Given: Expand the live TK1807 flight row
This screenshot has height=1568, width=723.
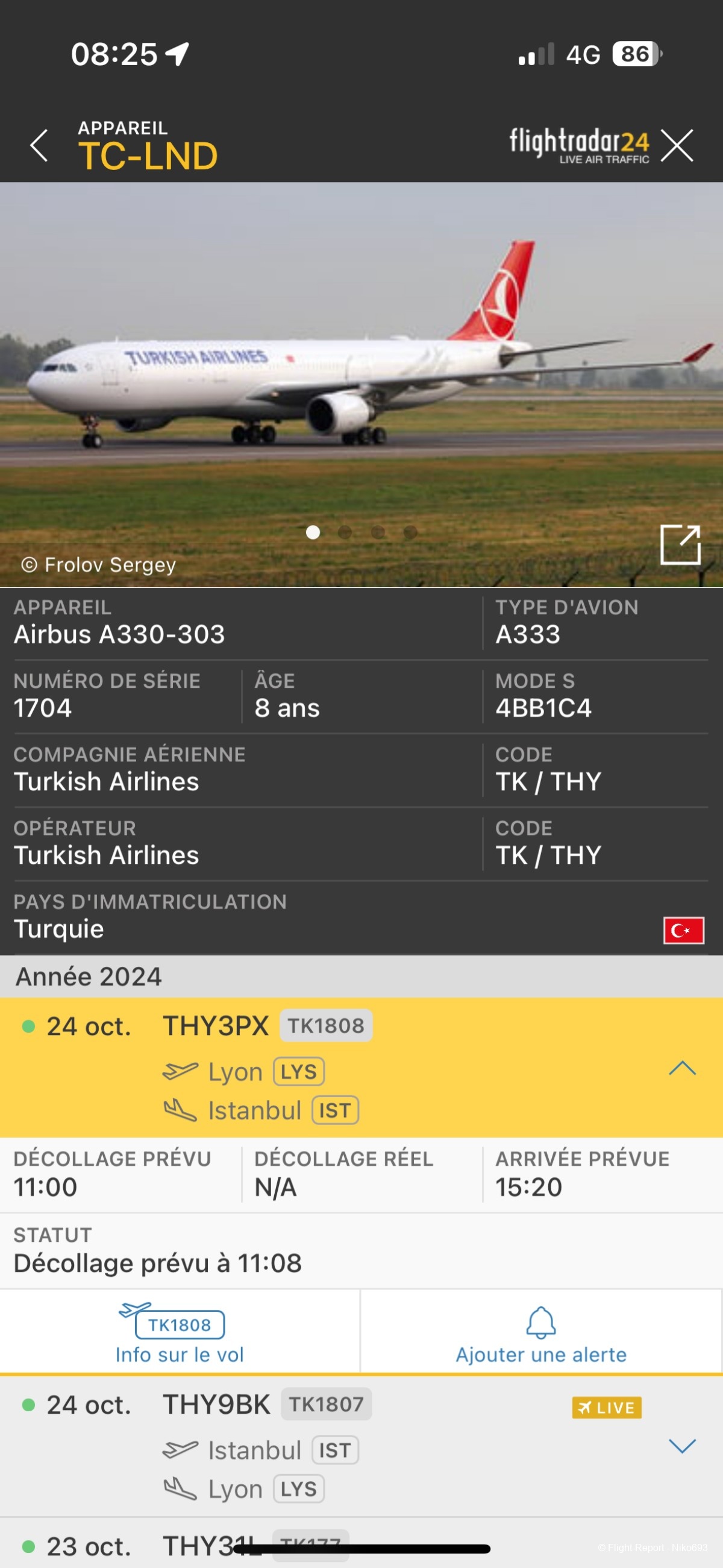Looking at the screenshot, I should click(681, 1446).
